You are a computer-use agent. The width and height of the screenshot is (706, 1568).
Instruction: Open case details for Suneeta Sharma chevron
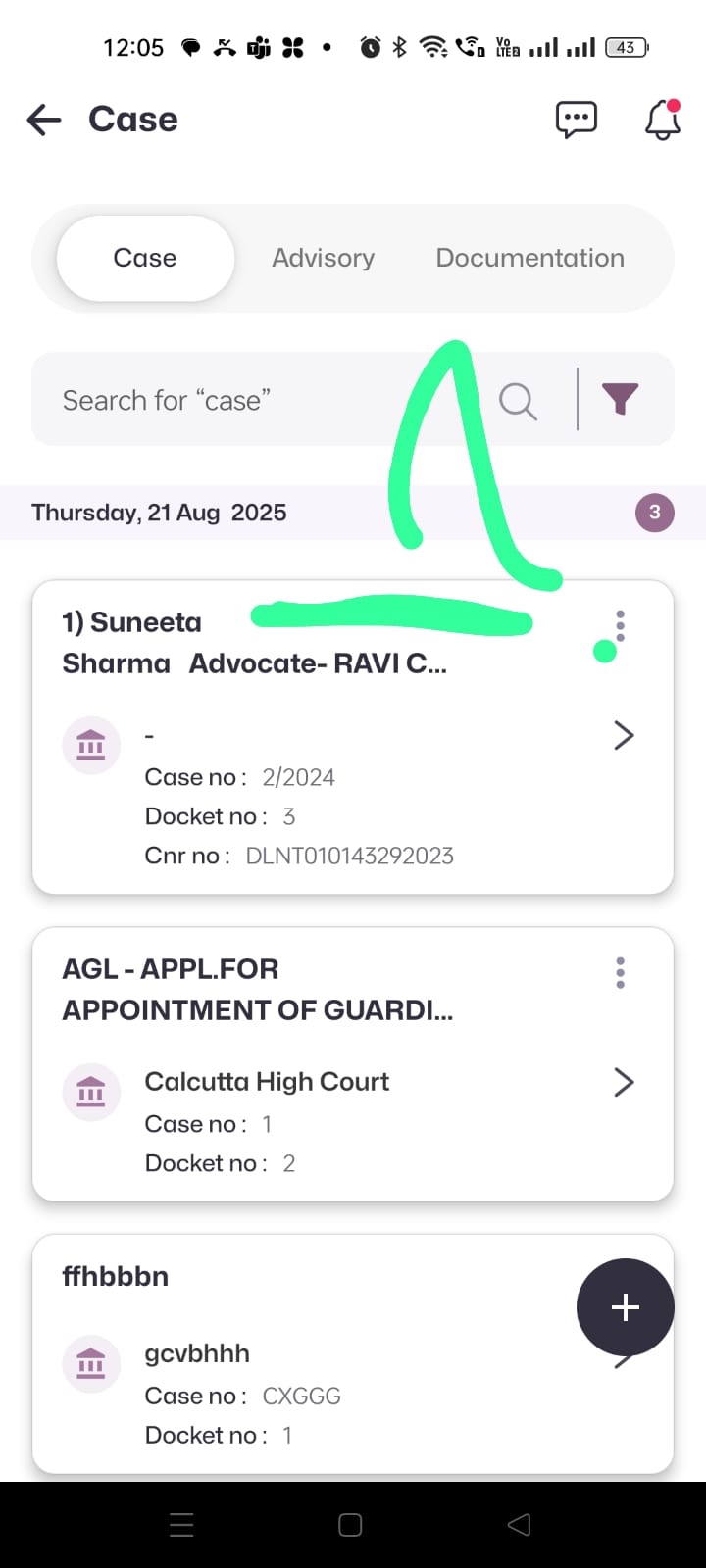624,735
